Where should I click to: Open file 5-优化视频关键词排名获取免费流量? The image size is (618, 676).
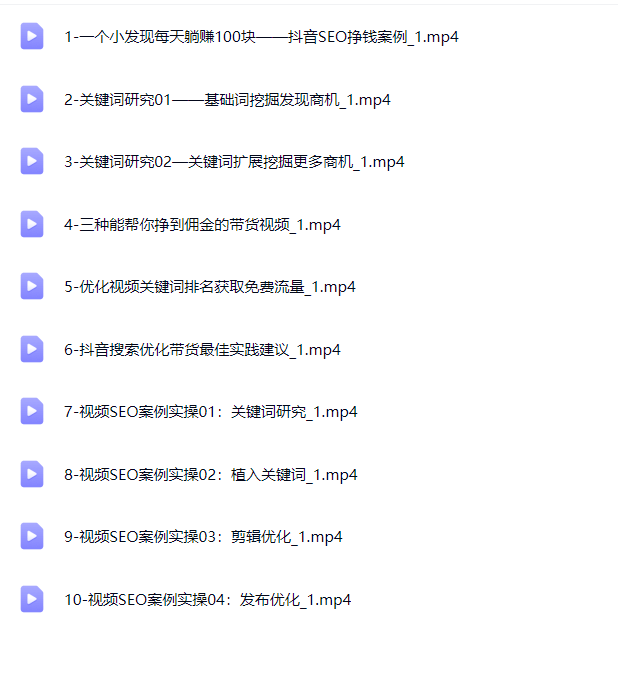pos(210,287)
